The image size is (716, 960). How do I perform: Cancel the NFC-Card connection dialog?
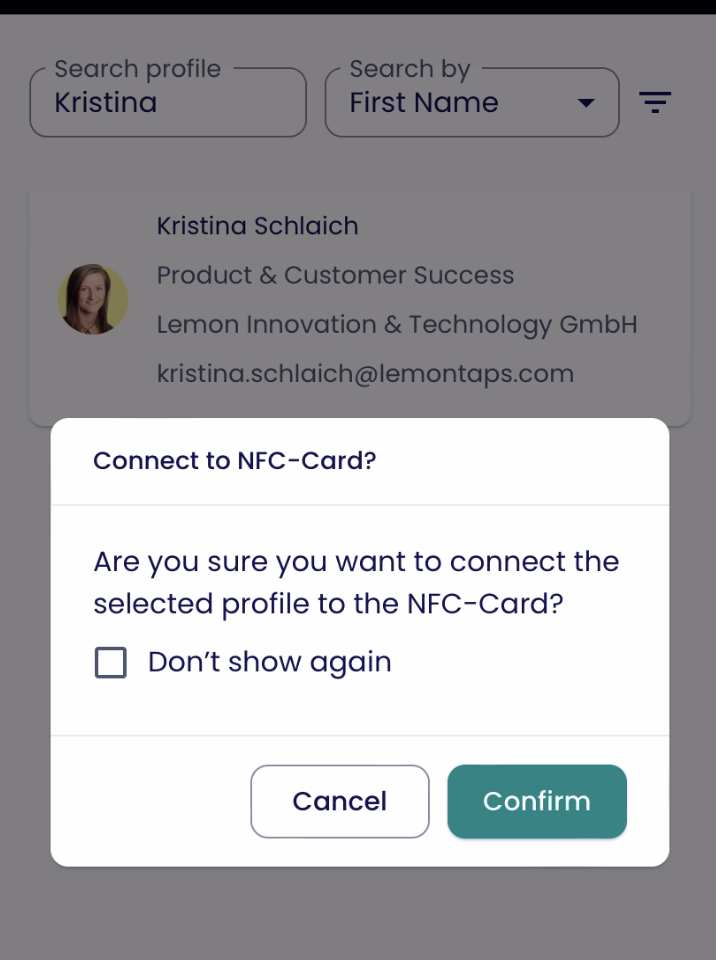[x=339, y=801]
